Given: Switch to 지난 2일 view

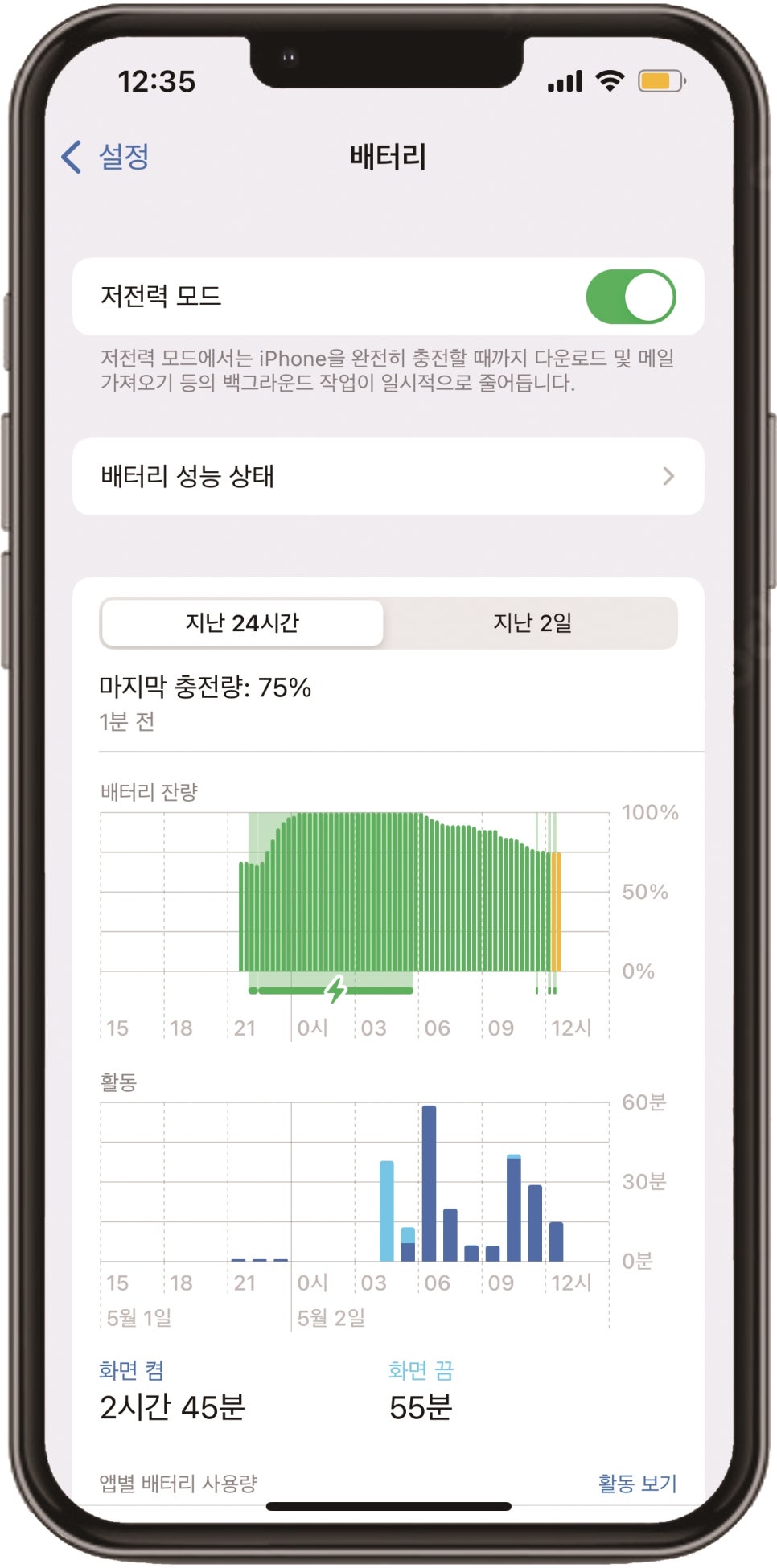Looking at the screenshot, I should [x=532, y=622].
